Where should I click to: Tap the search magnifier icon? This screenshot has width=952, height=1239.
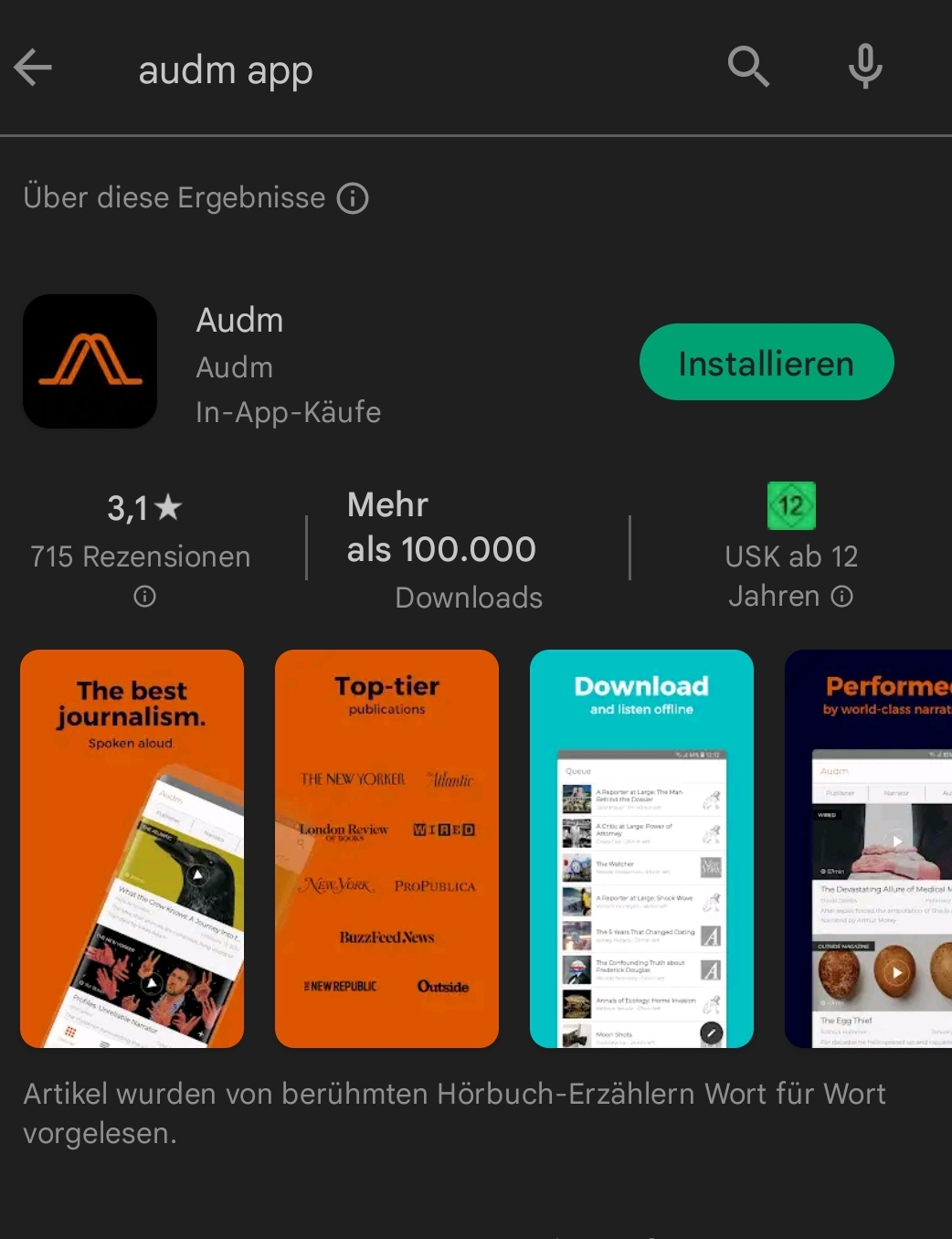coord(747,67)
